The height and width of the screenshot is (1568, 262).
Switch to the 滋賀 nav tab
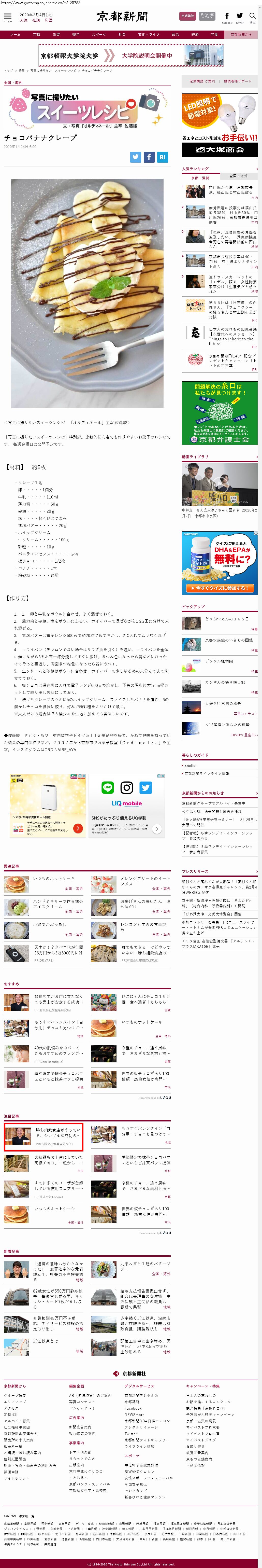tap(56, 35)
